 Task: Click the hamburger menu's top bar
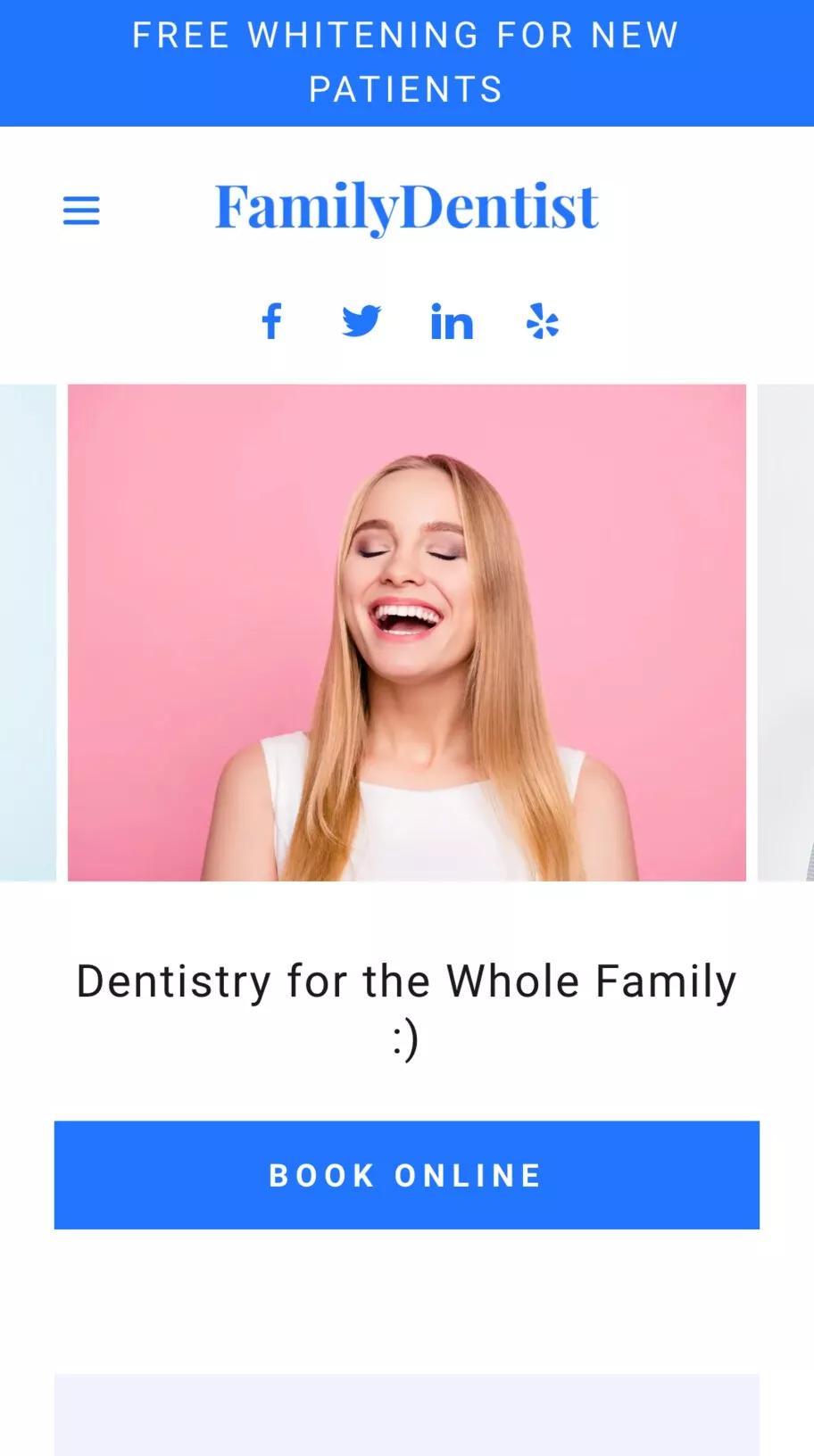click(81, 199)
